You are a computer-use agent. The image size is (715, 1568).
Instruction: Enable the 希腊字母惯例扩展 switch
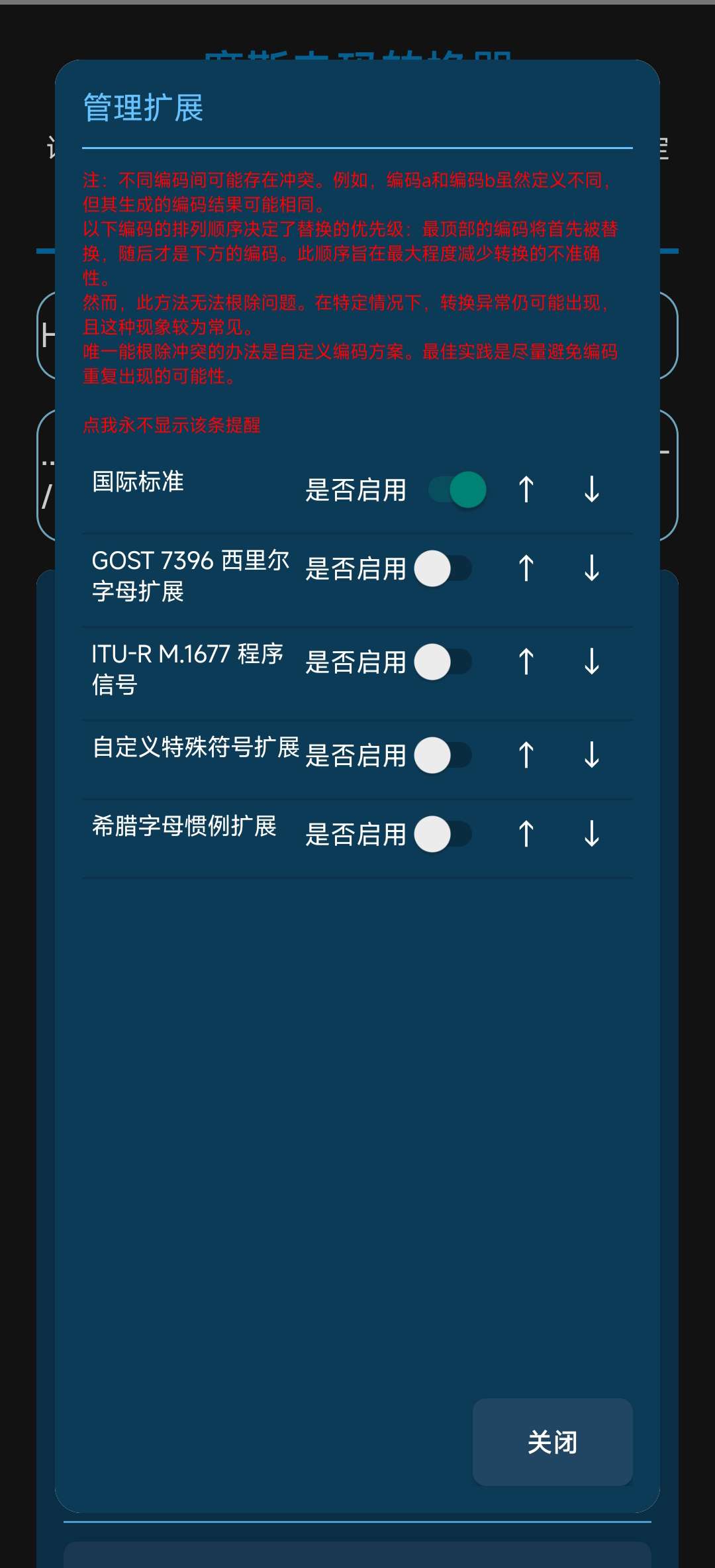tap(443, 834)
